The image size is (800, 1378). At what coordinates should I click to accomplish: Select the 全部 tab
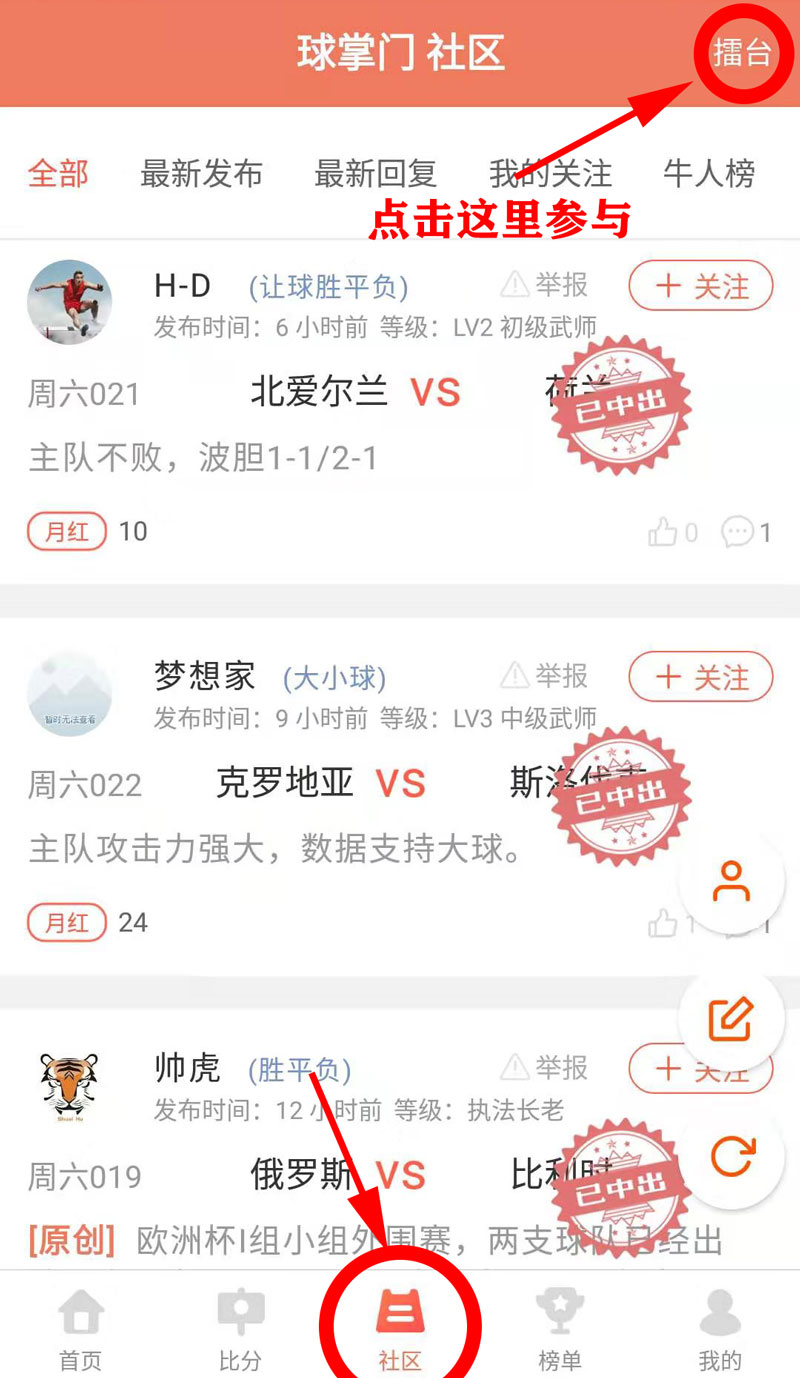coord(58,174)
